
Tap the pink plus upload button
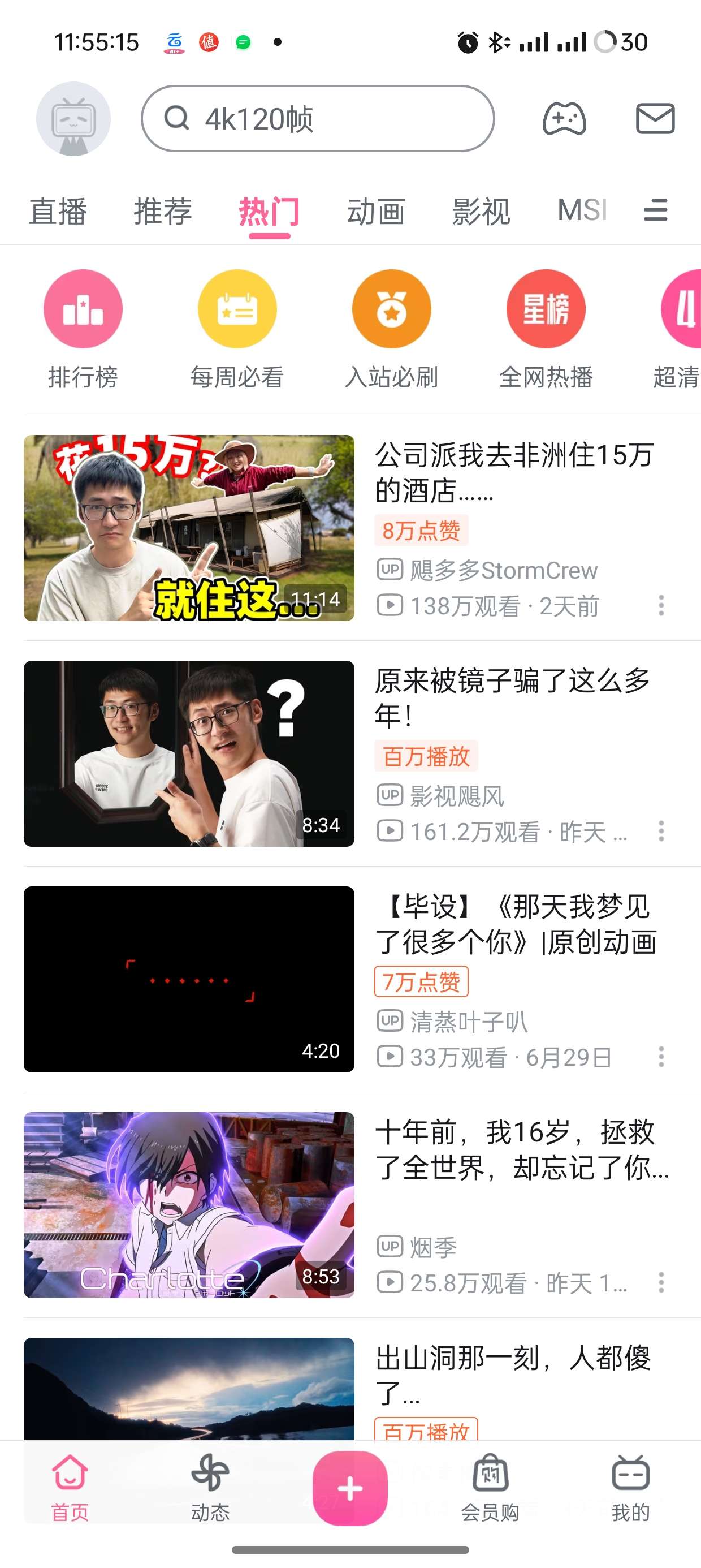pos(350,1488)
